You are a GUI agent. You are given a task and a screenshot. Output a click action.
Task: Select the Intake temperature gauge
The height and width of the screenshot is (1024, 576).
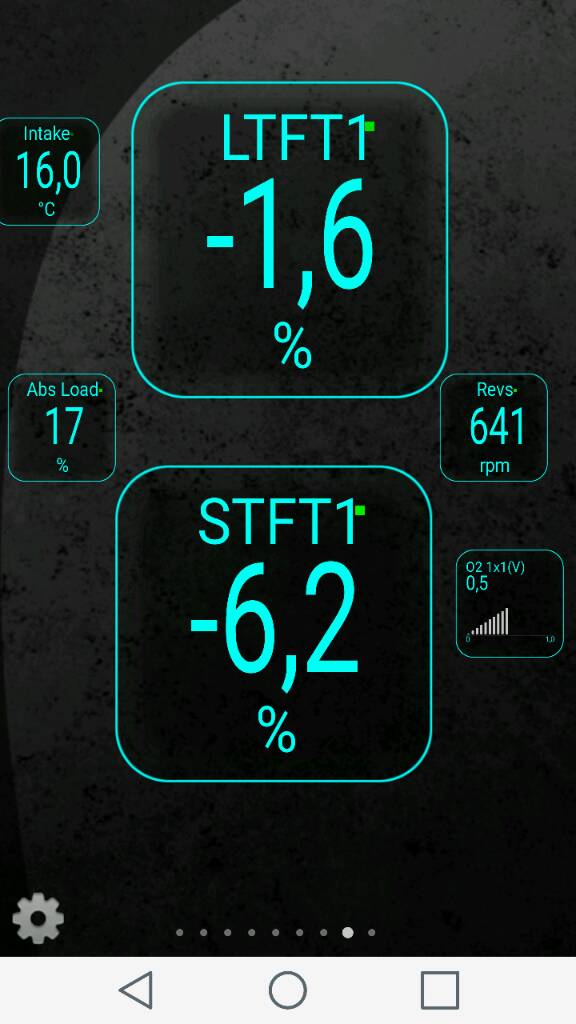[x=48, y=172]
